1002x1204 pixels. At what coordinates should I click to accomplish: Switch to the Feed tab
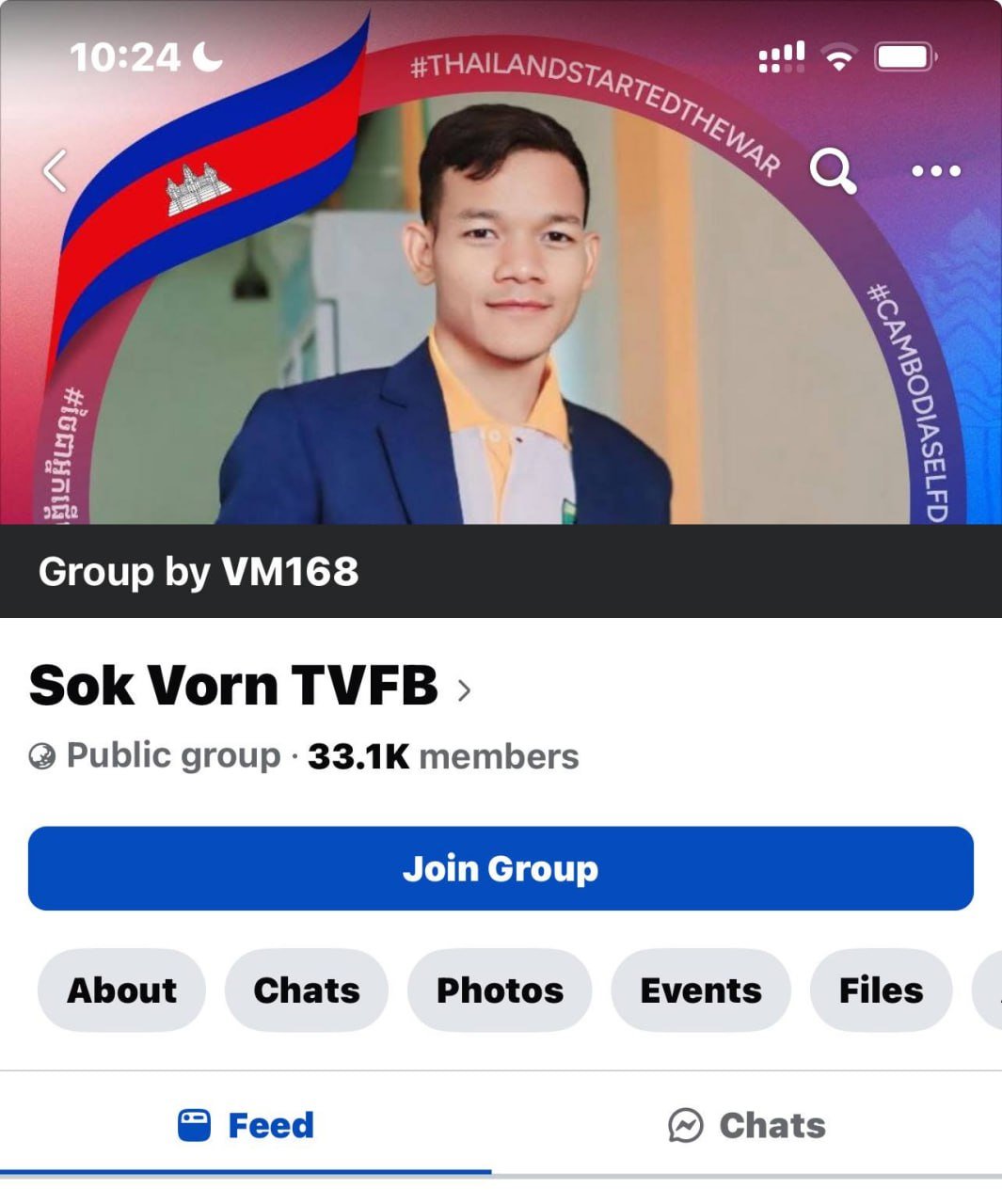[x=247, y=1126]
